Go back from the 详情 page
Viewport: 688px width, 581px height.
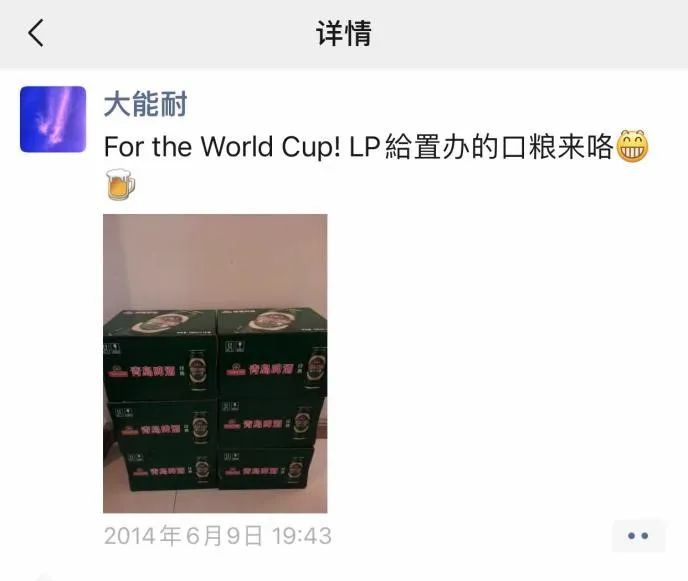click(x=36, y=33)
